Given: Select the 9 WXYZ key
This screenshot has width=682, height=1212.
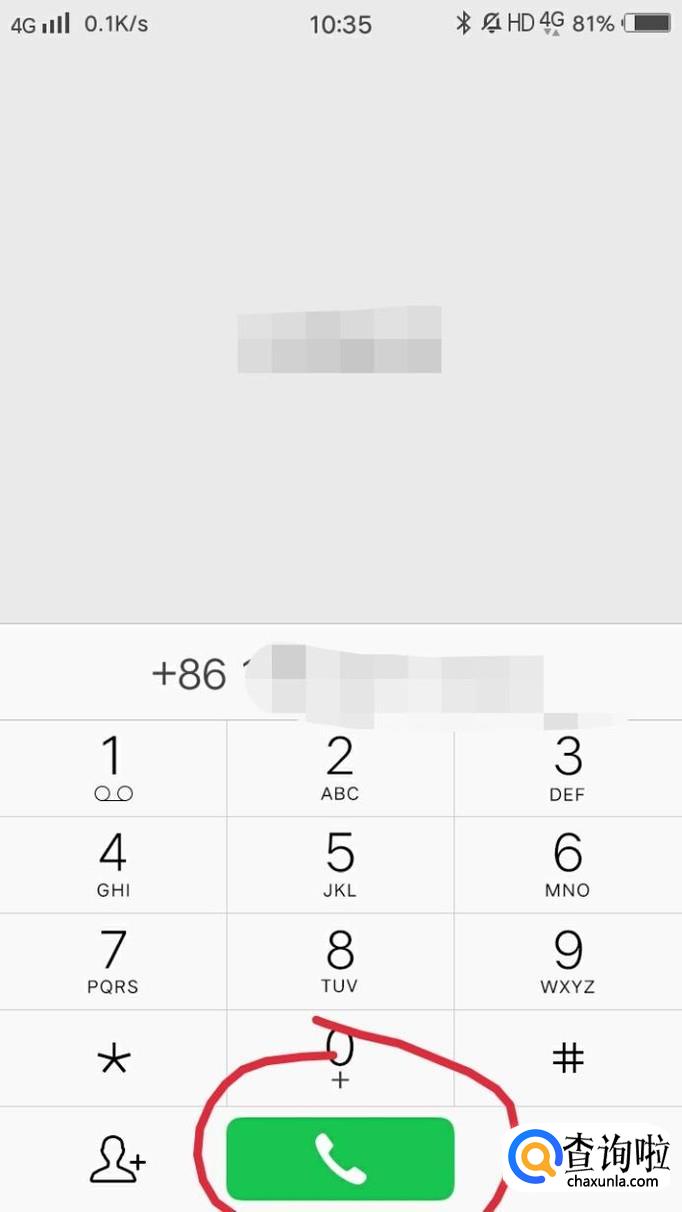Looking at the screenshot, I should point(568,961).
